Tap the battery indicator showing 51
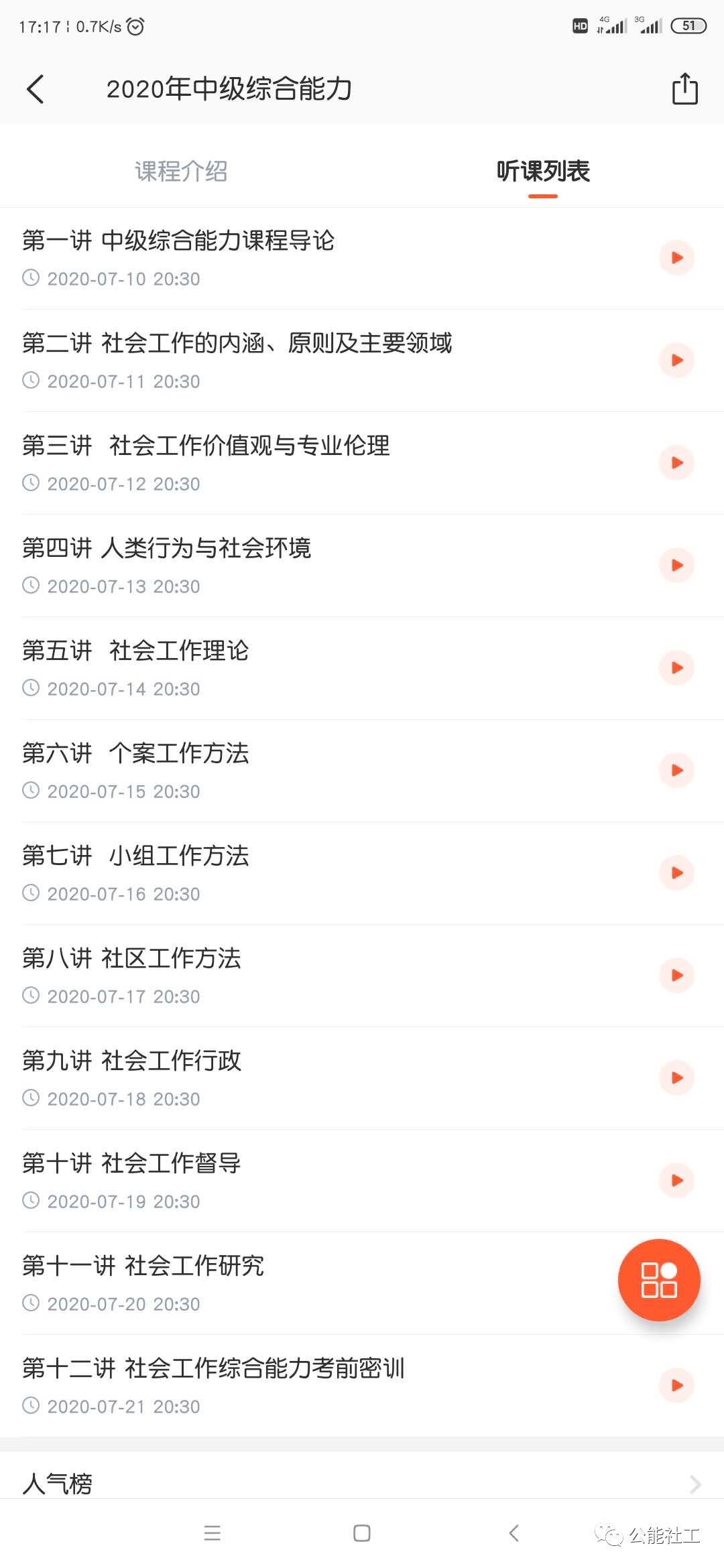The height and width of the screenshot is (1568, 724). pyautogui.click(x=688, y=25)
